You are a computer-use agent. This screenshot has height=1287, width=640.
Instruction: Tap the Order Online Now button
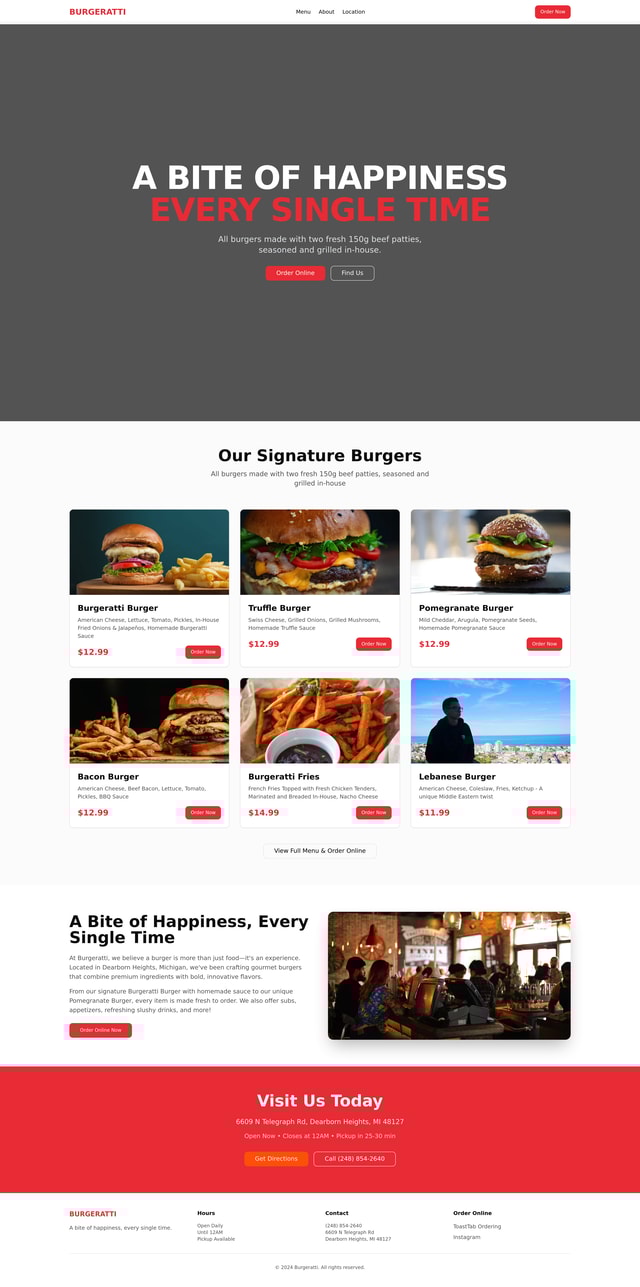[100, 1030]
